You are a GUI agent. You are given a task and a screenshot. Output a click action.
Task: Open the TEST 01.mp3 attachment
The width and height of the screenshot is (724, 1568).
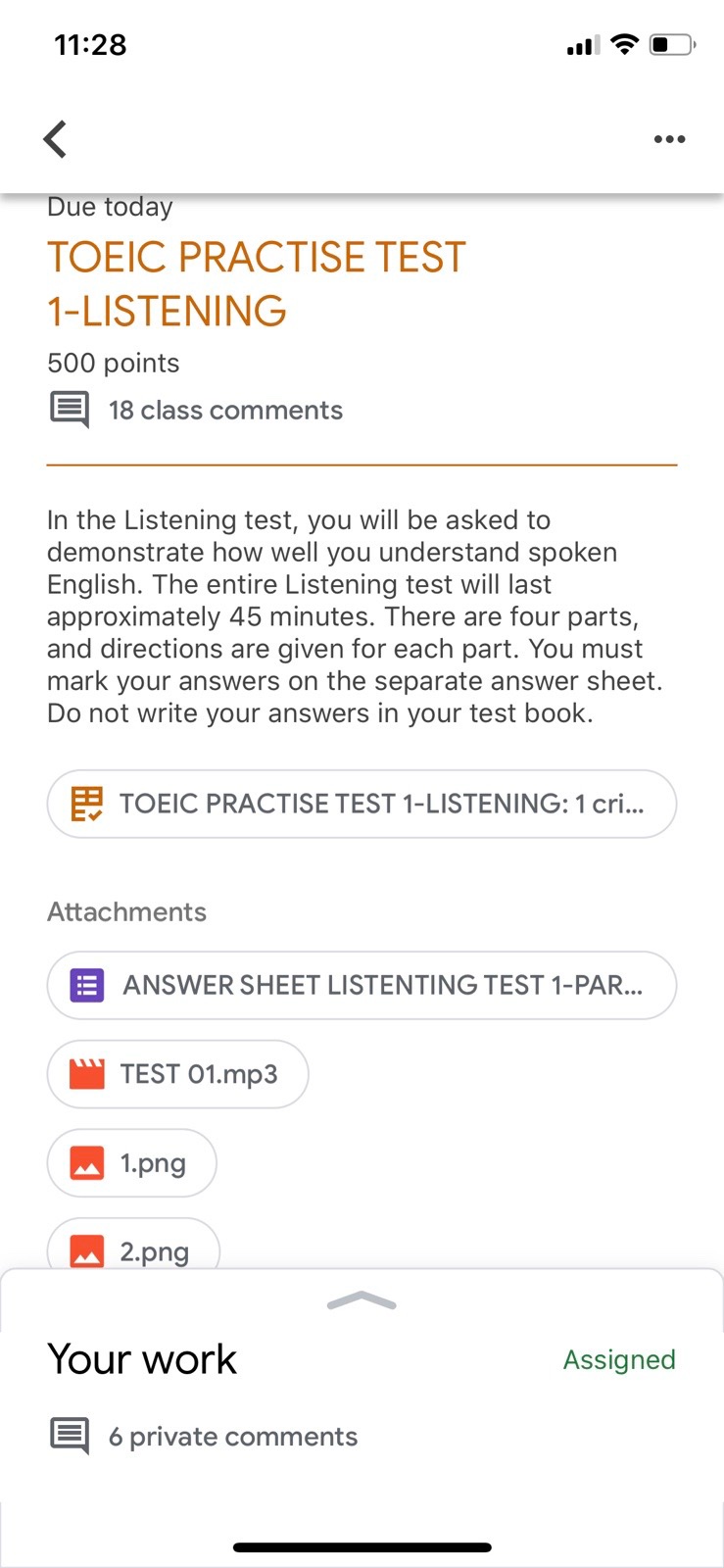(177, 1074)
